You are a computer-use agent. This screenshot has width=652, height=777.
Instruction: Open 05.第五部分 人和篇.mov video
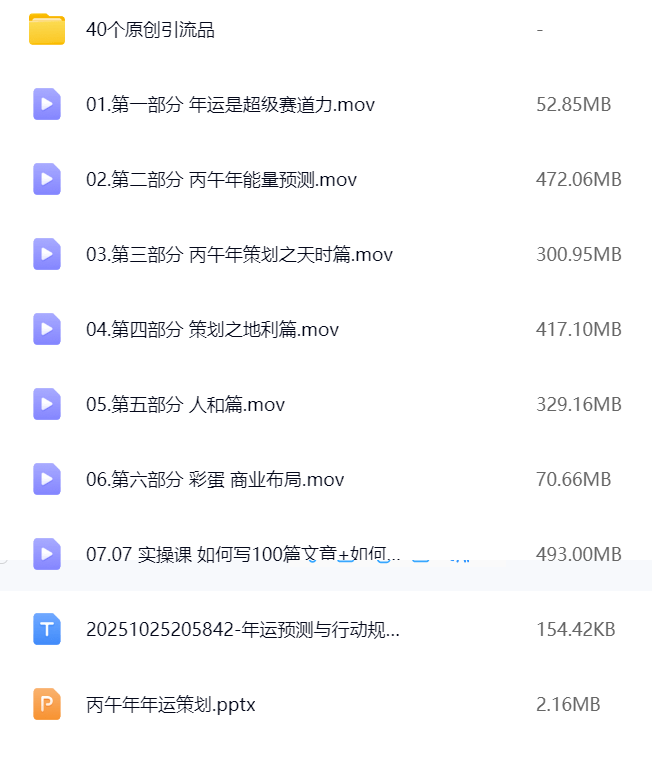pyautogui.click(x=185, y=405)
